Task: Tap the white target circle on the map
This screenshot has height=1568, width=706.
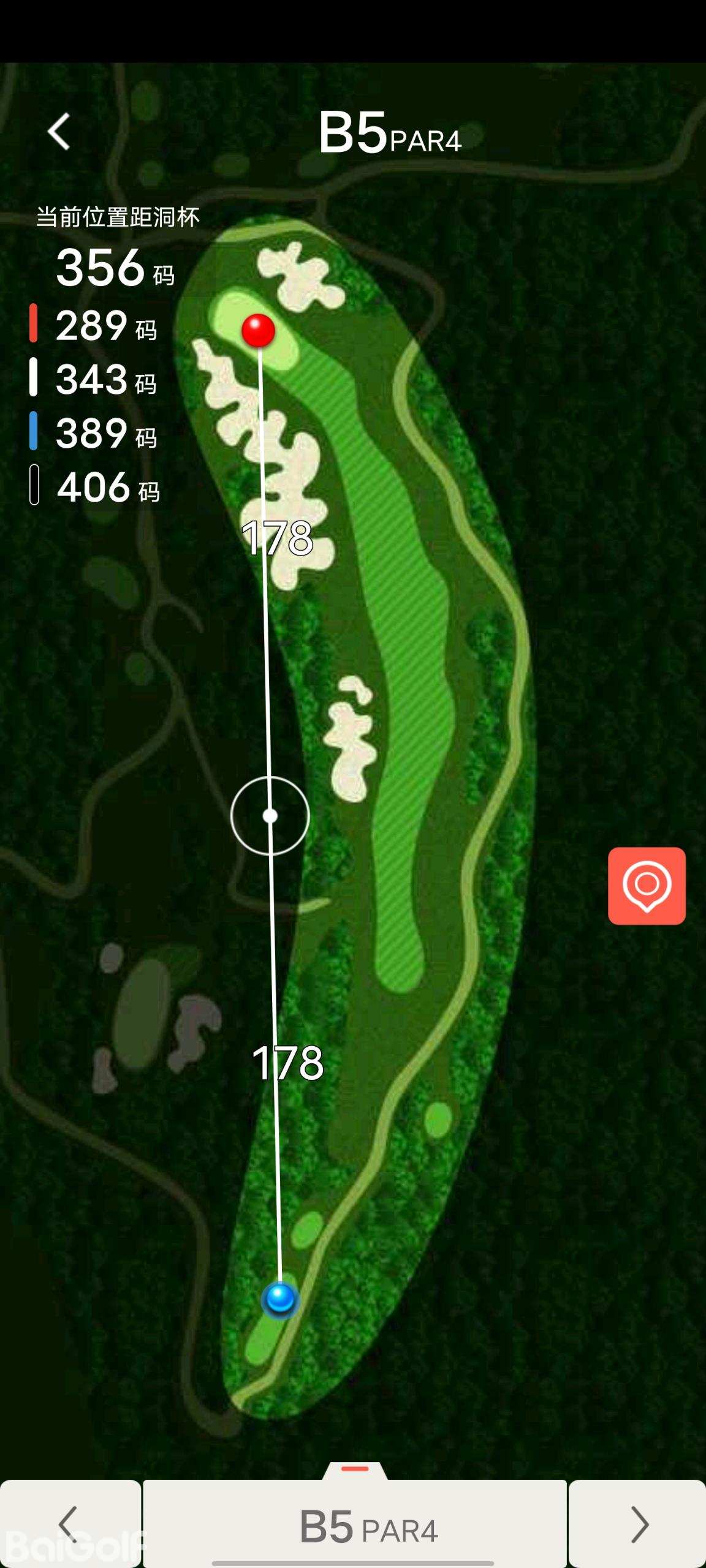Action: pyautogui.click(x=270, y=816)
